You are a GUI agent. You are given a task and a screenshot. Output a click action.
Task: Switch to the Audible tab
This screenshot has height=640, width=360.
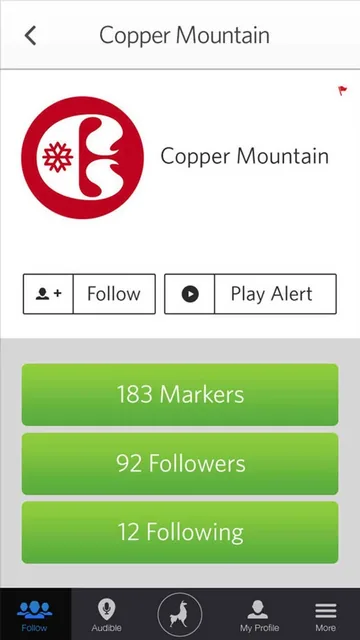107,614
